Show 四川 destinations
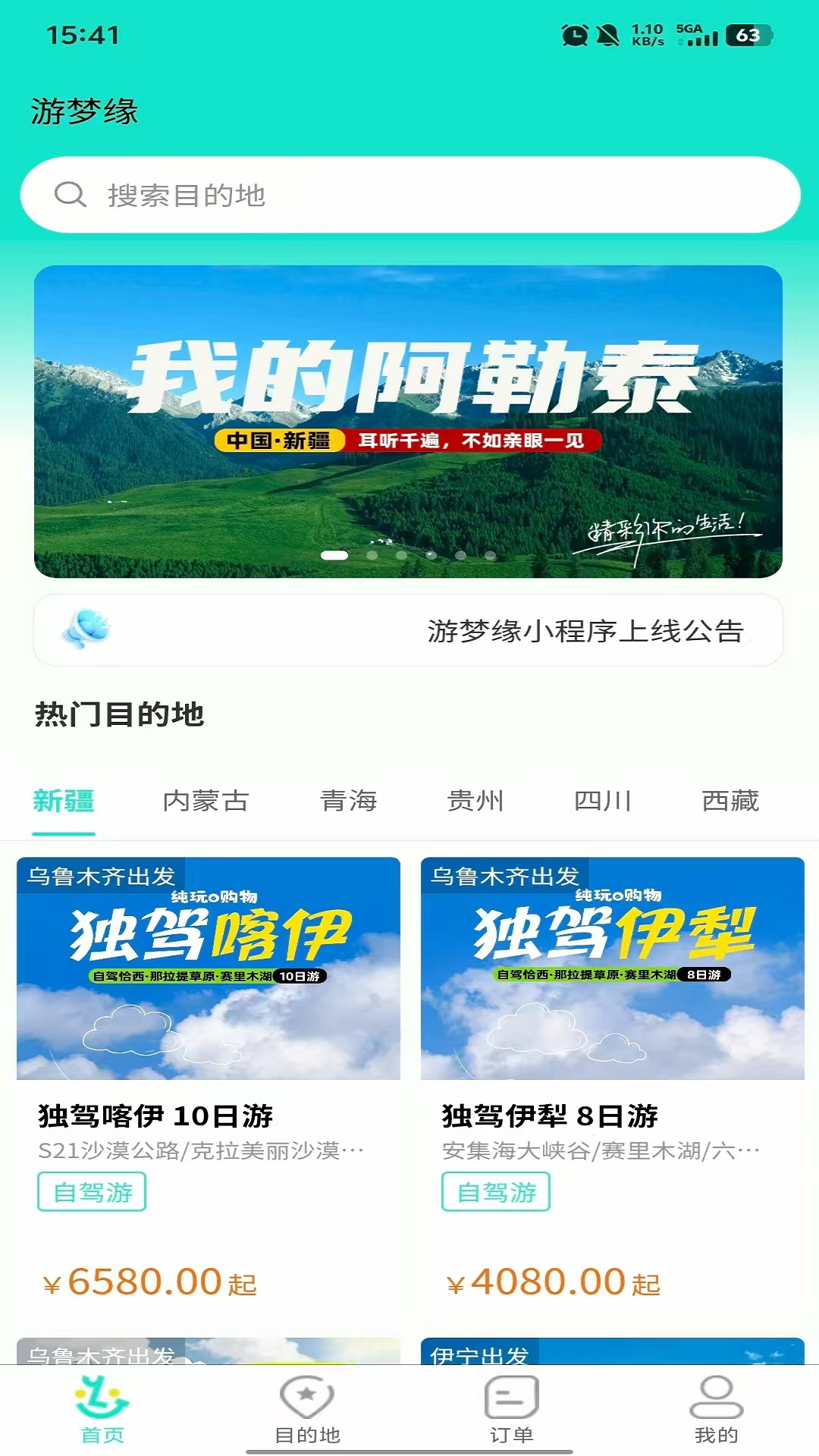 coord(603,801)
